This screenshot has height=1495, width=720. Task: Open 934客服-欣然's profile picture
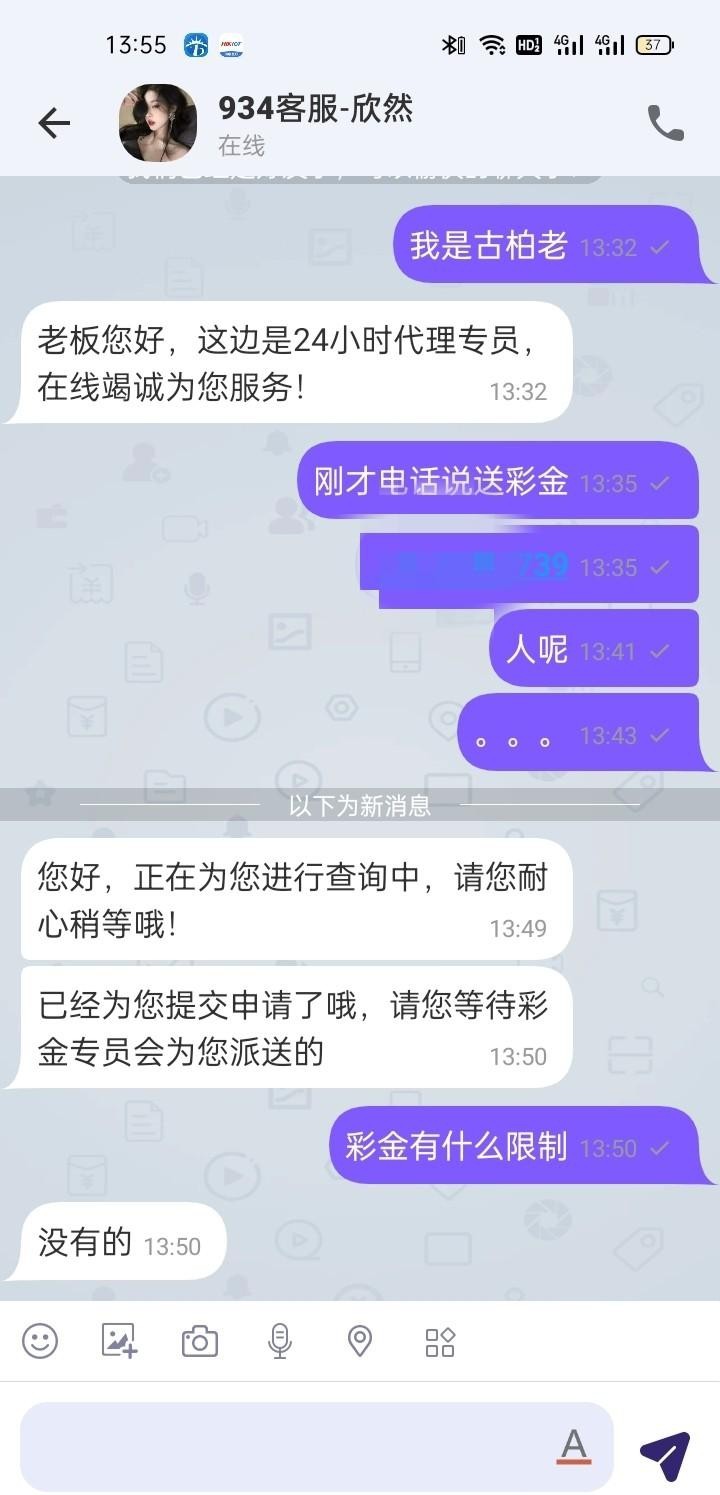(158, 123)
